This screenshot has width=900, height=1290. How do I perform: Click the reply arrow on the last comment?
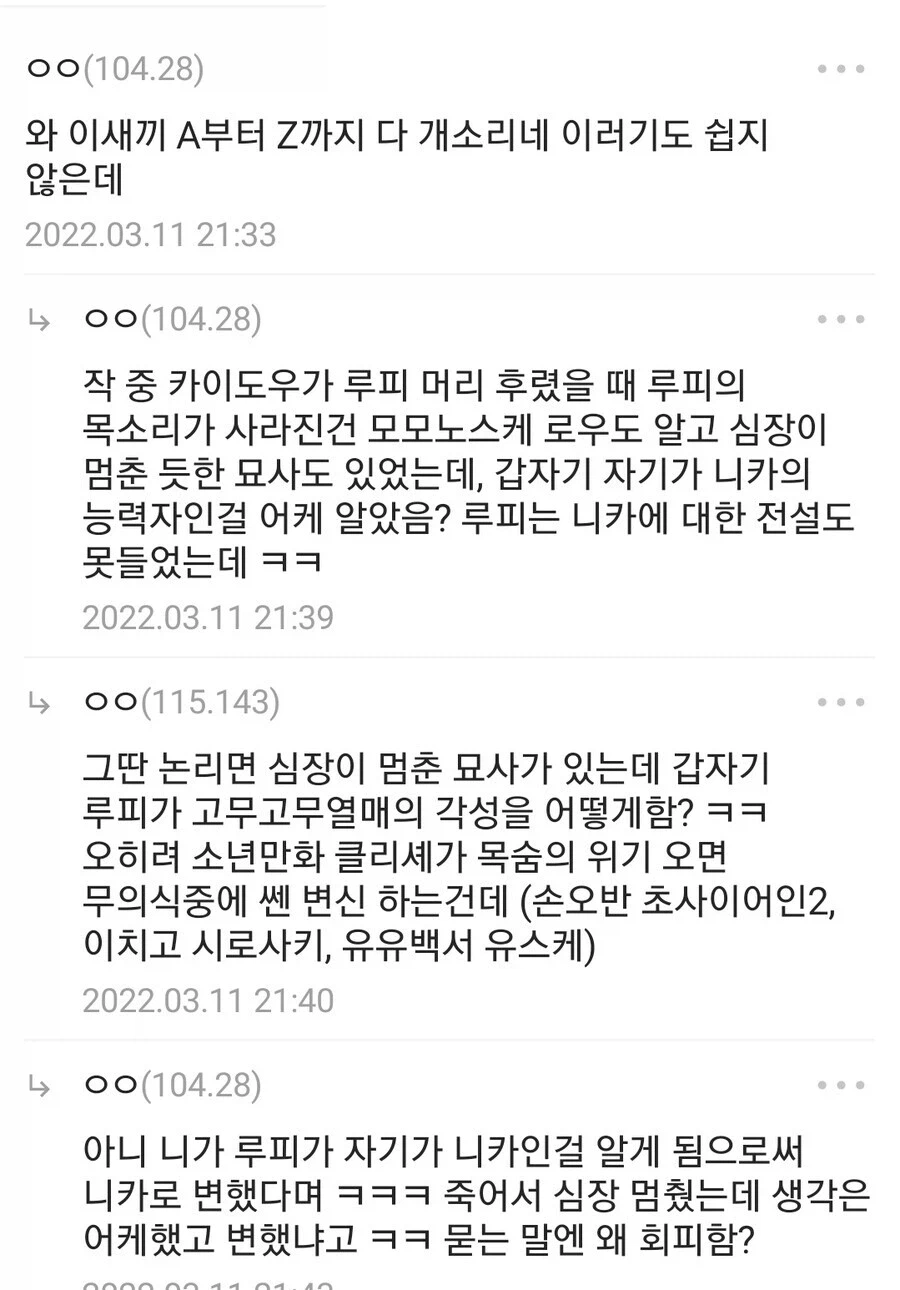click(37, 1086)
